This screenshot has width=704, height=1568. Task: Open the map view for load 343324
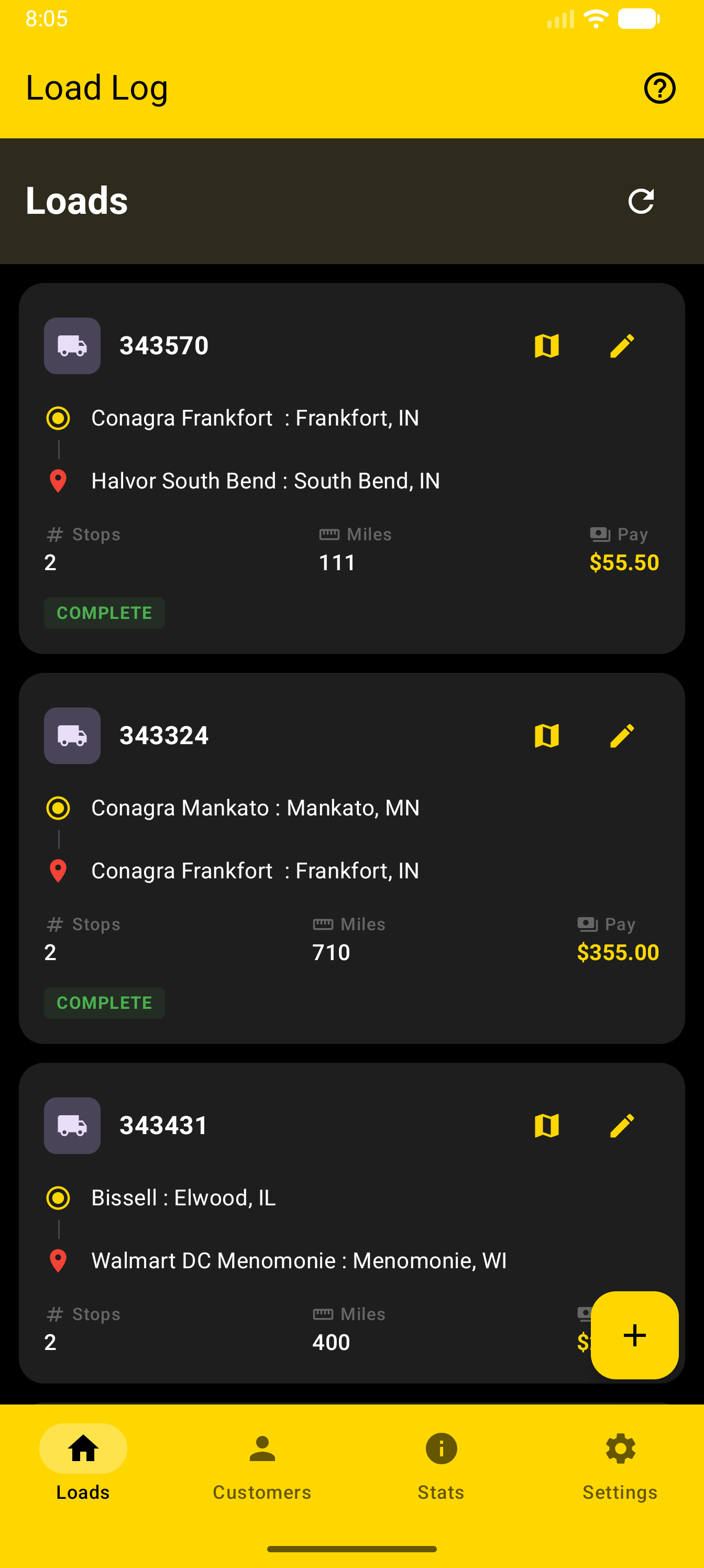546,735
